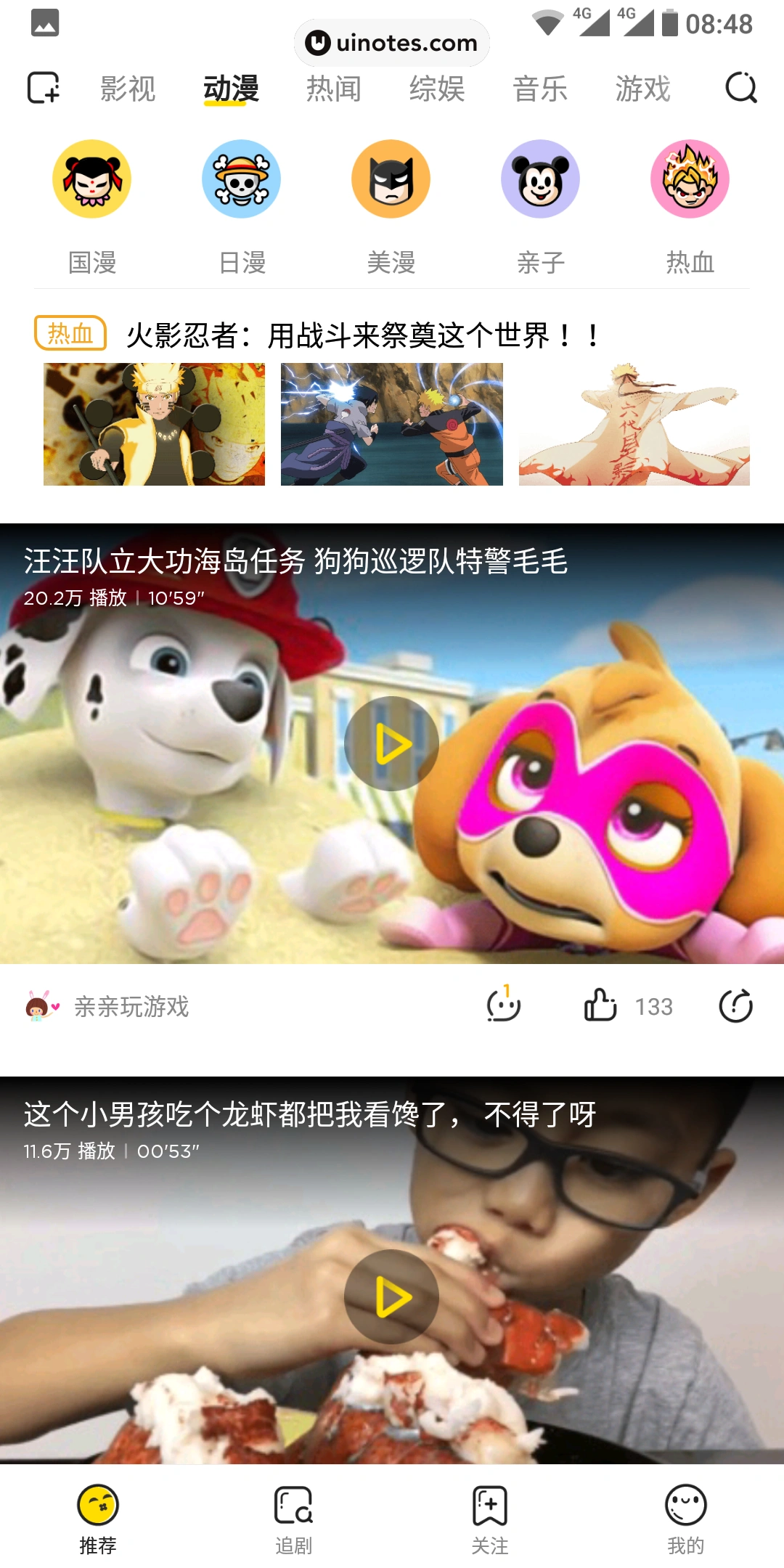Switch to the 影视 tab

[128, 89]
